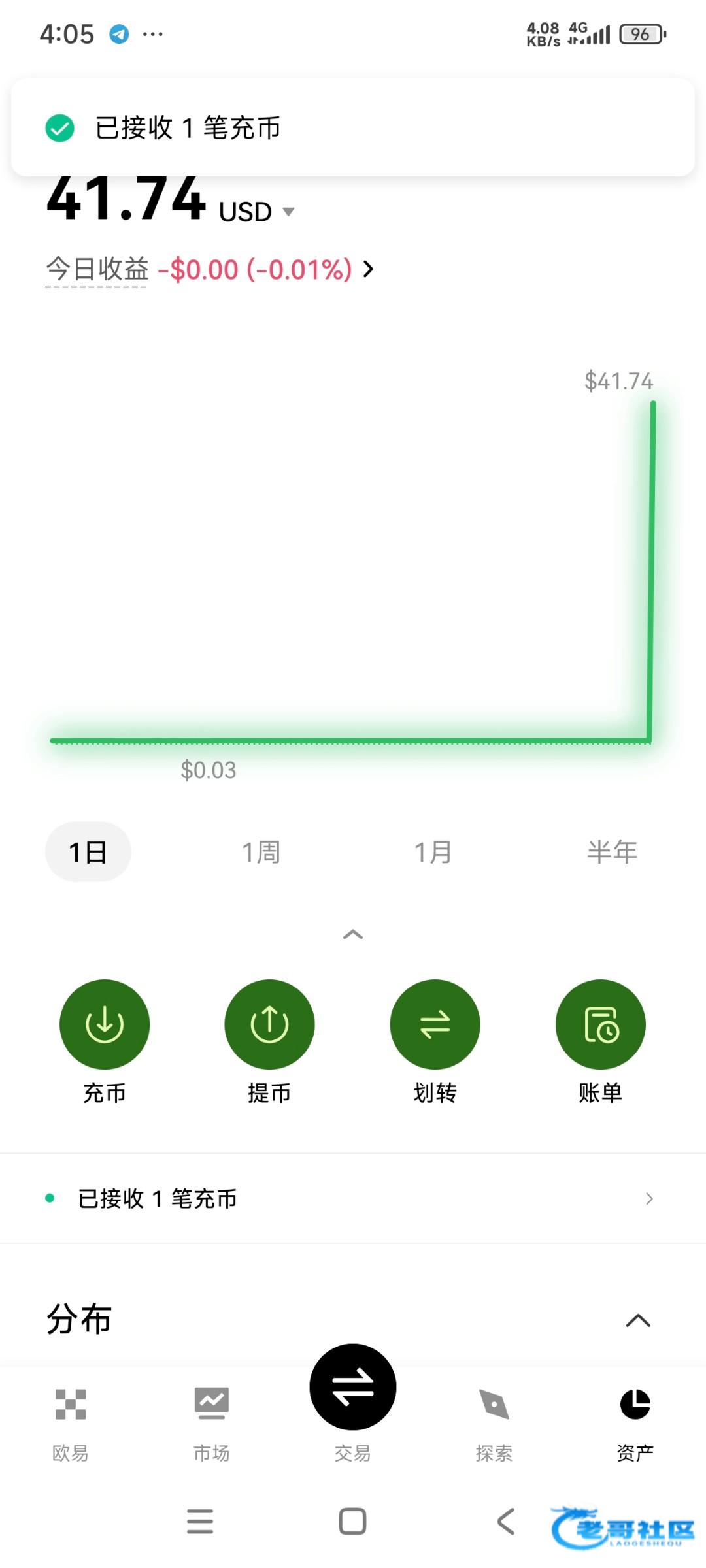
Task: Collapse the chart with the up chevron
Action: (353, 935)
